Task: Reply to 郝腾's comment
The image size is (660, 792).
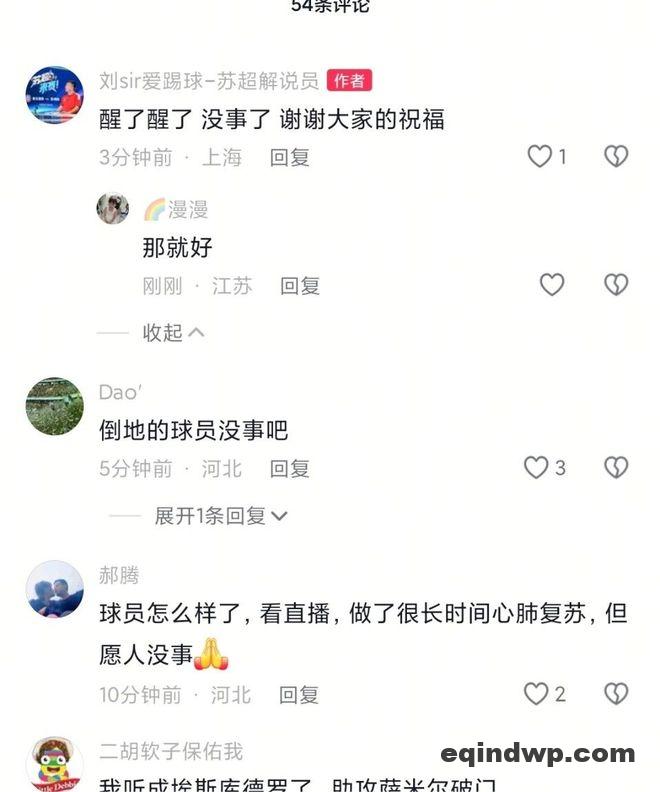Action: [x=299, y=694]
